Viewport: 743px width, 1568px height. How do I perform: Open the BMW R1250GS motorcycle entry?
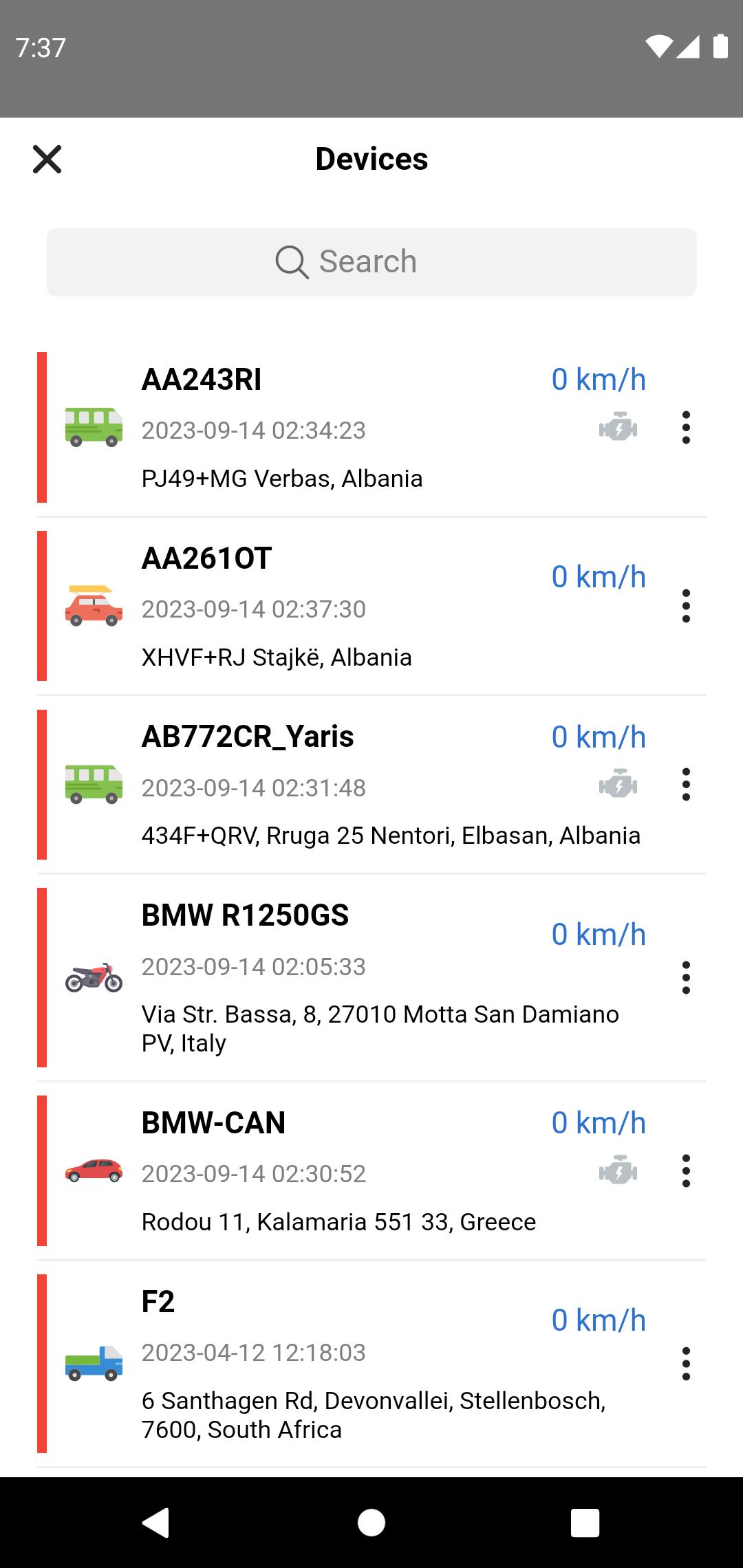371,977
